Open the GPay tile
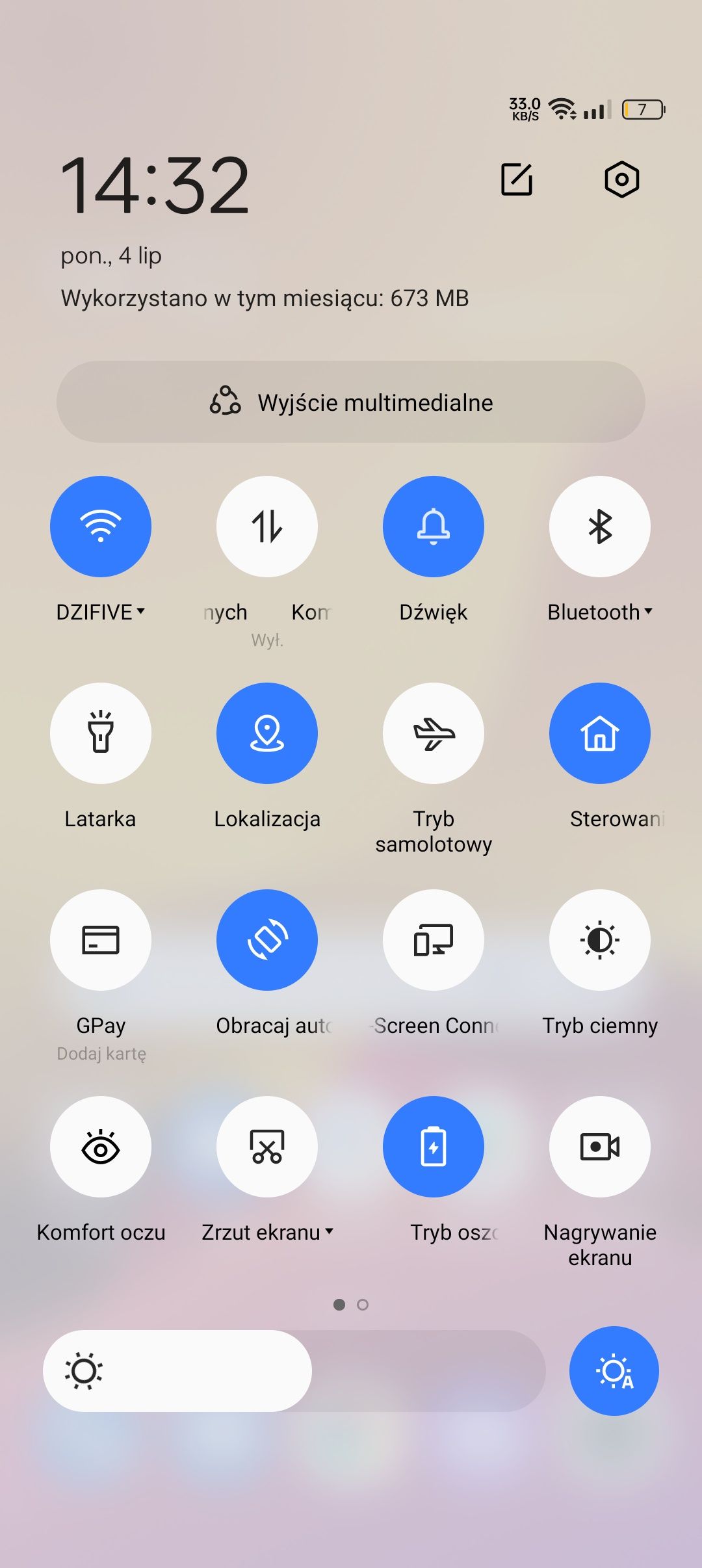702x1568 pixels. pos(101,940)
